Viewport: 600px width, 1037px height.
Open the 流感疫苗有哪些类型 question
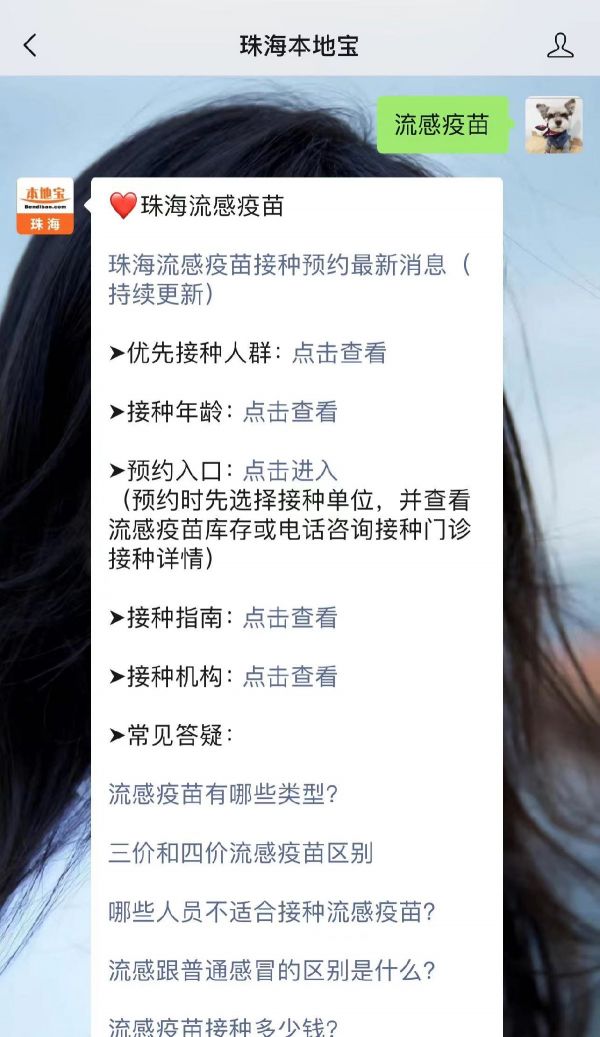[x=223, y=794]
